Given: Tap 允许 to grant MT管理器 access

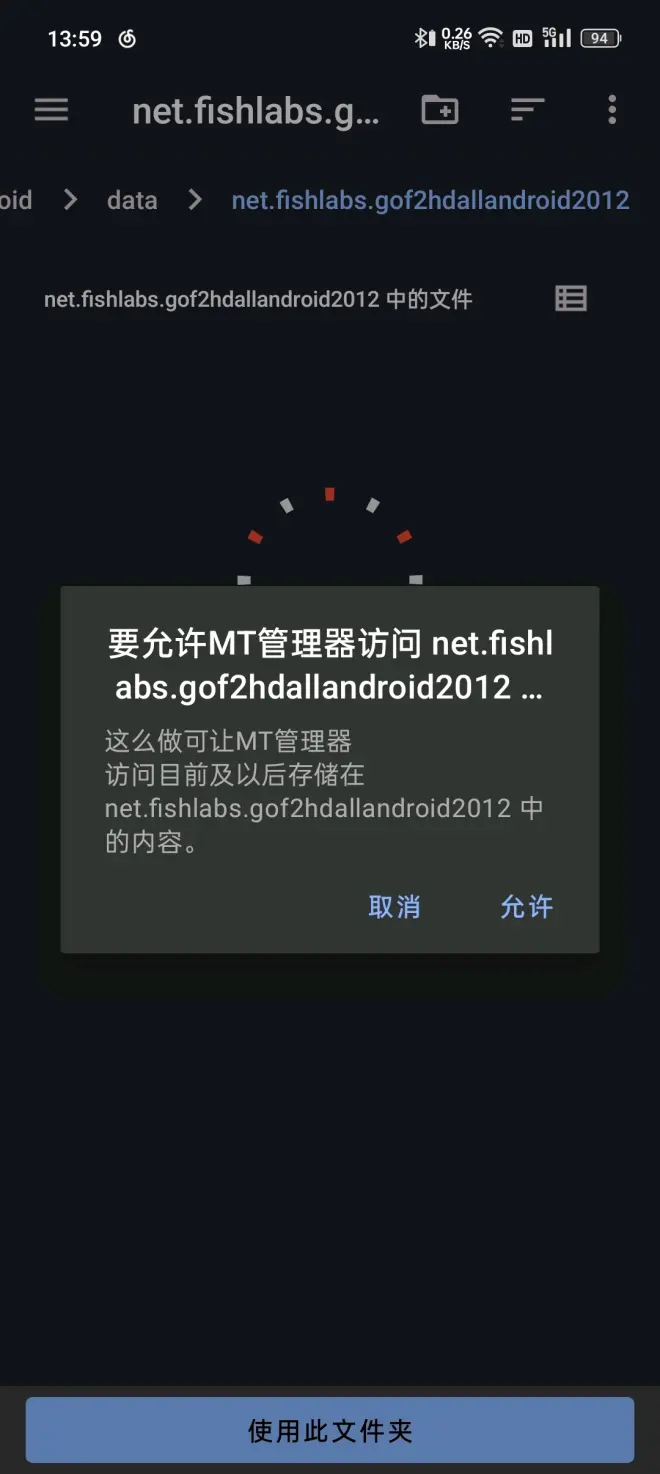Looking at the screenshot, I should pos(526,907).
